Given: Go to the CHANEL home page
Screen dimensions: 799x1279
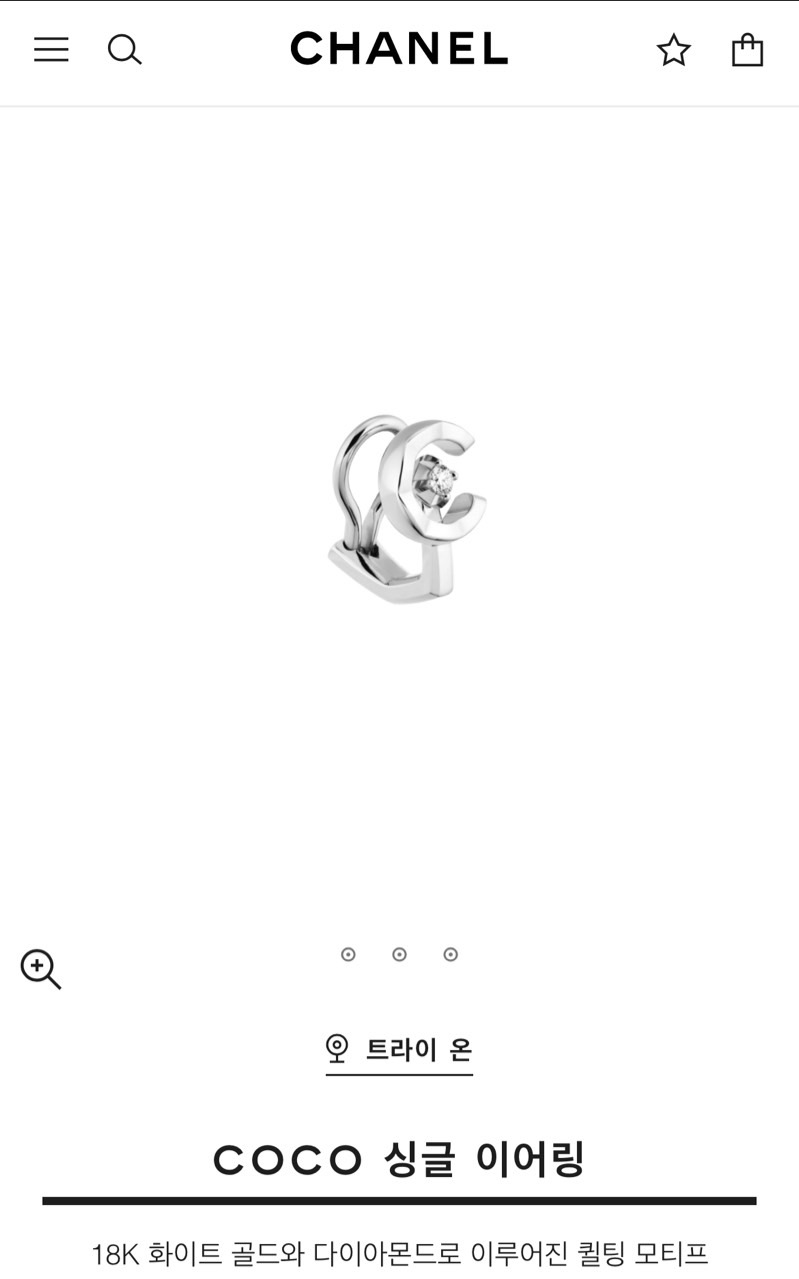Looking at the screenshot, I should coord(399,49).
